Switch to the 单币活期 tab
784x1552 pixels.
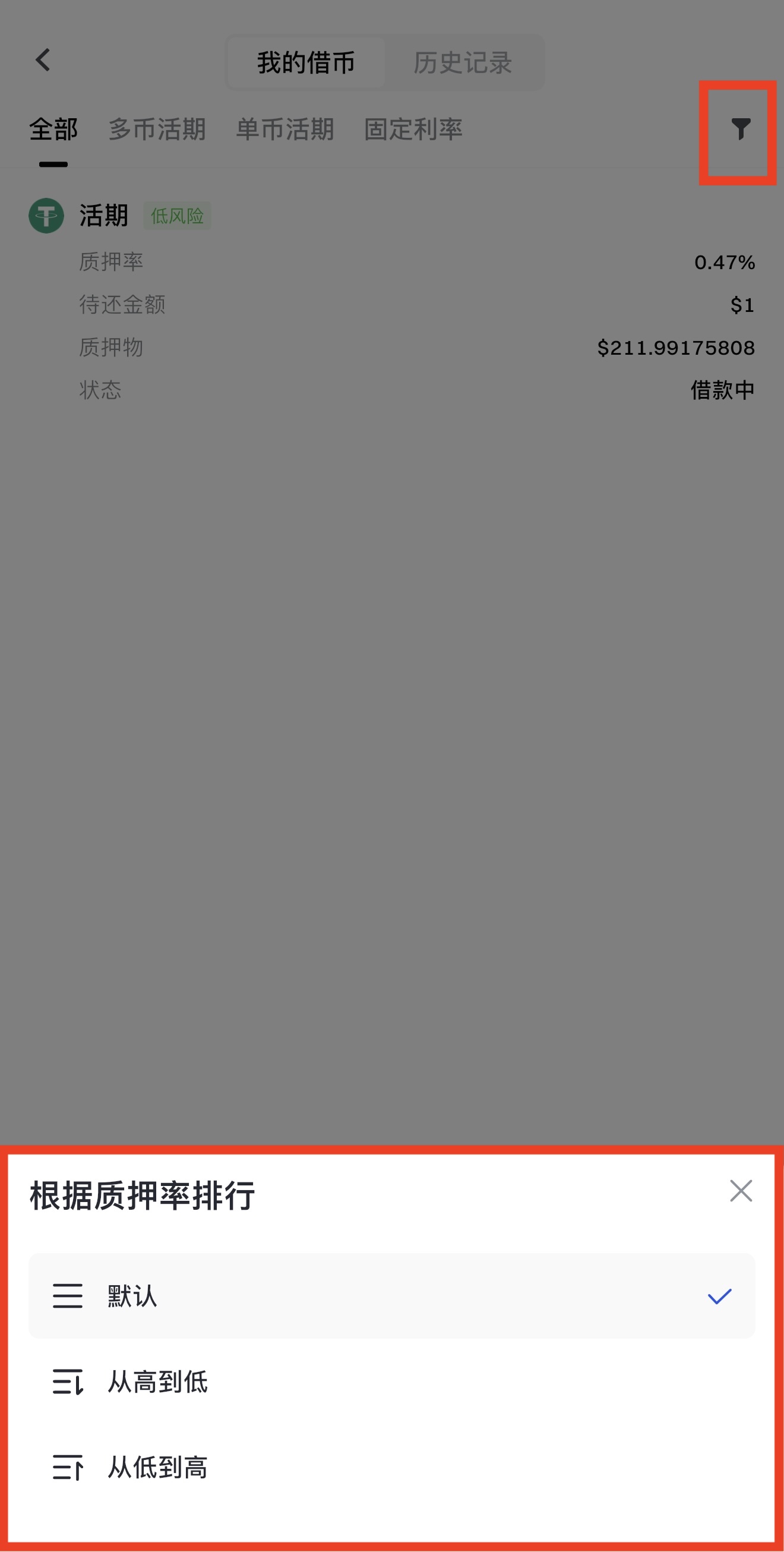click(285, 129)
